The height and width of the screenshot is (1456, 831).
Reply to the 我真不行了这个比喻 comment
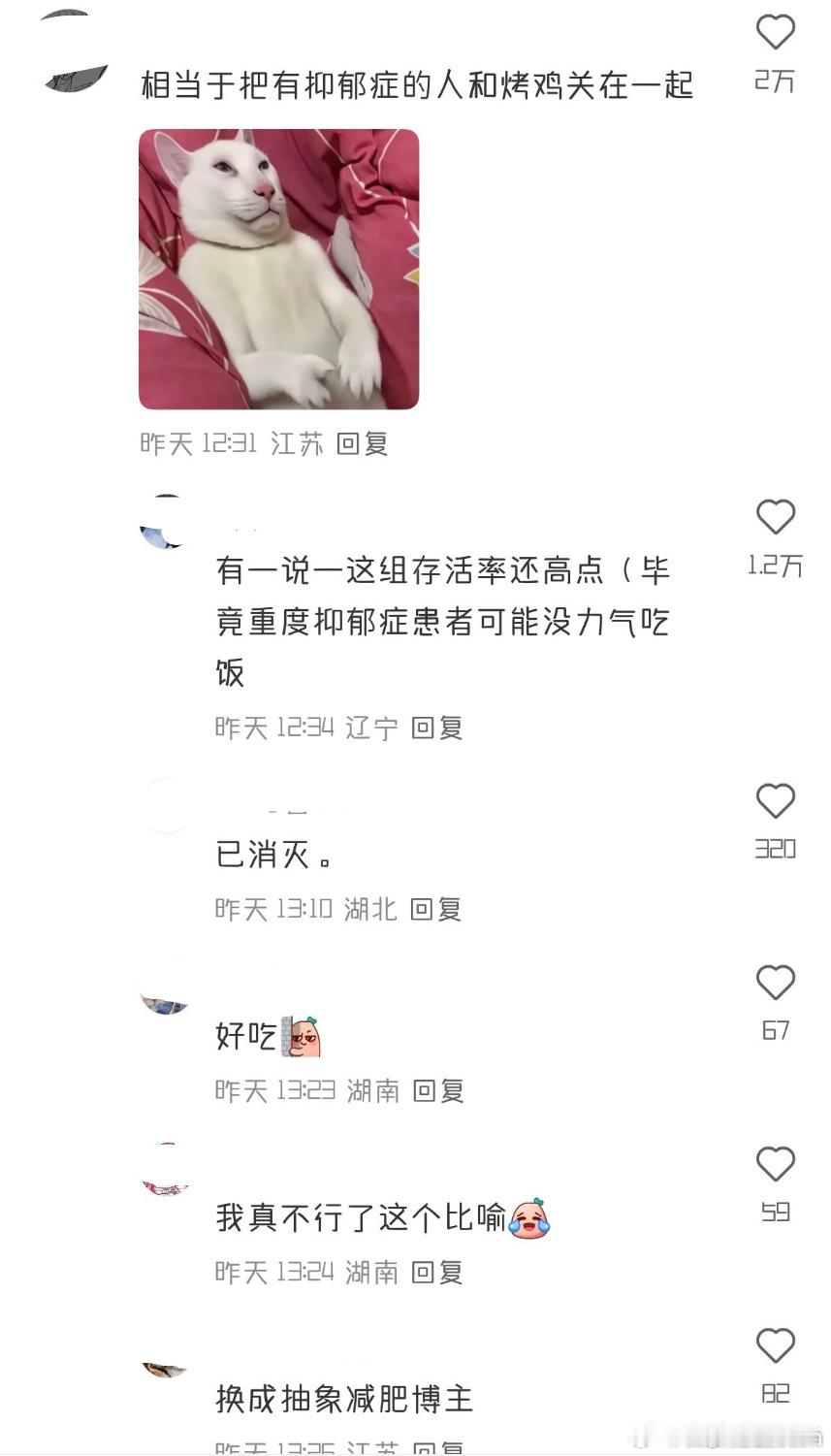[435, 1272]
